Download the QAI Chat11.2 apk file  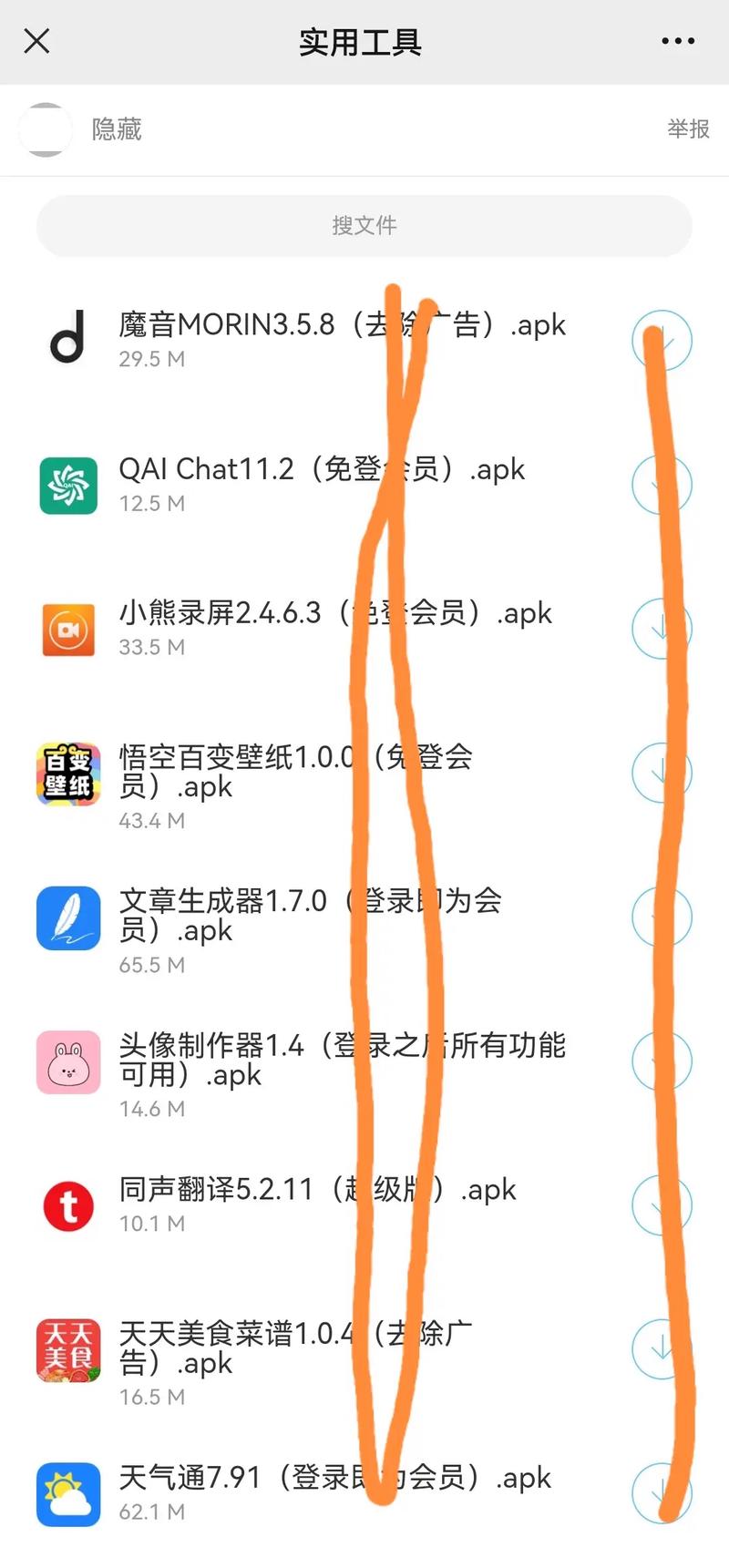tap(662, 485)
